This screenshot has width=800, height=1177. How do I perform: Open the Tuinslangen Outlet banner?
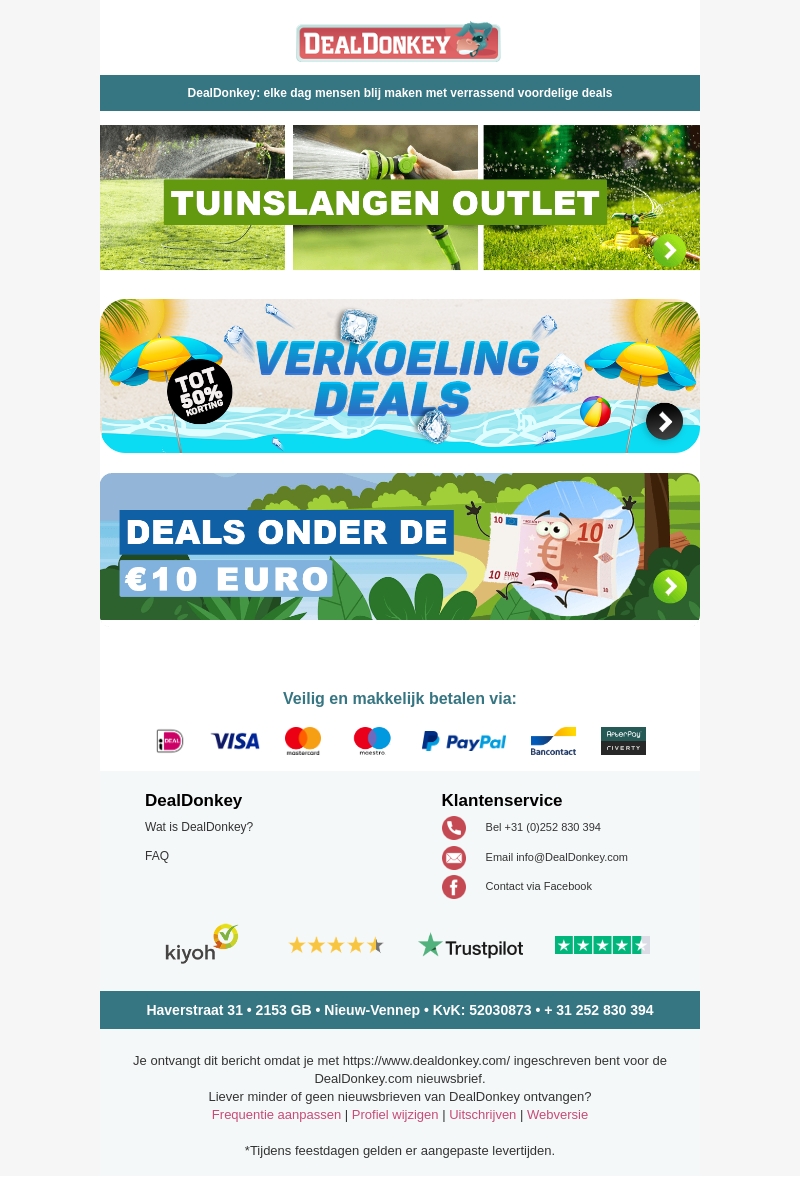399,198
